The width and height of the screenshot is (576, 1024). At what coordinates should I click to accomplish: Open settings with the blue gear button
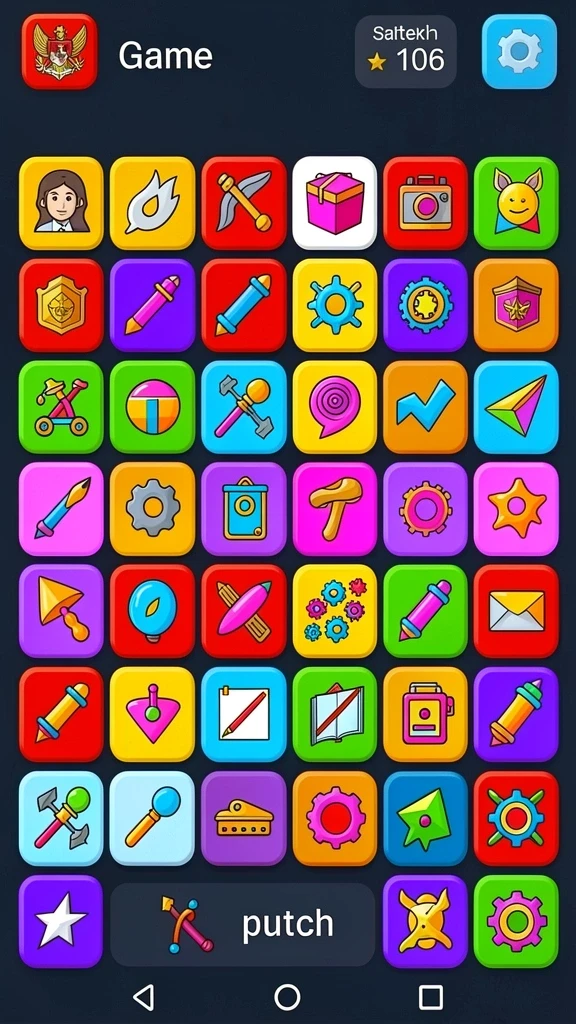click(x=519, y=52)
